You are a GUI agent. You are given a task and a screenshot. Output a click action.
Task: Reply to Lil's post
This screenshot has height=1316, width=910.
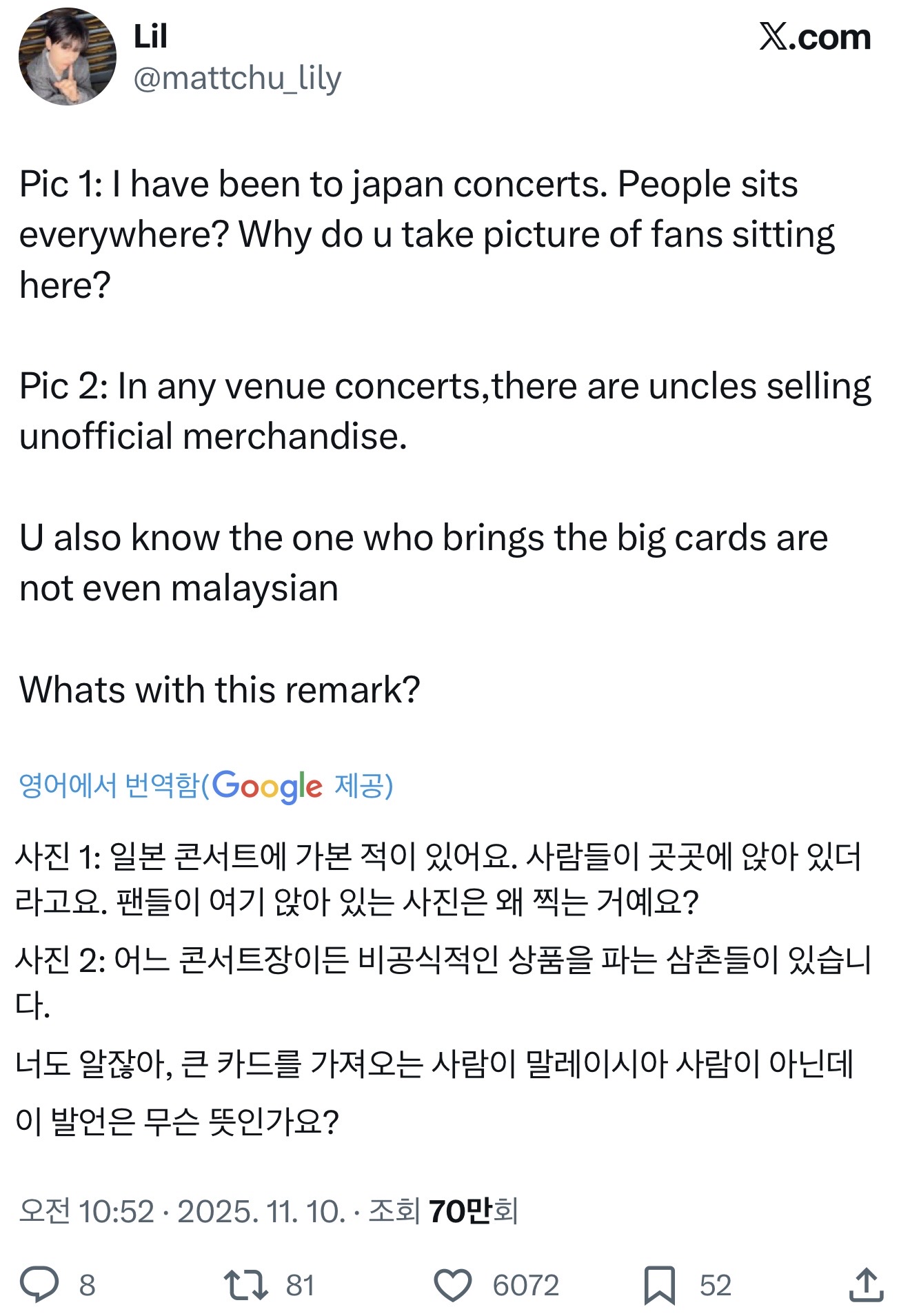(x=39, y=1284)
